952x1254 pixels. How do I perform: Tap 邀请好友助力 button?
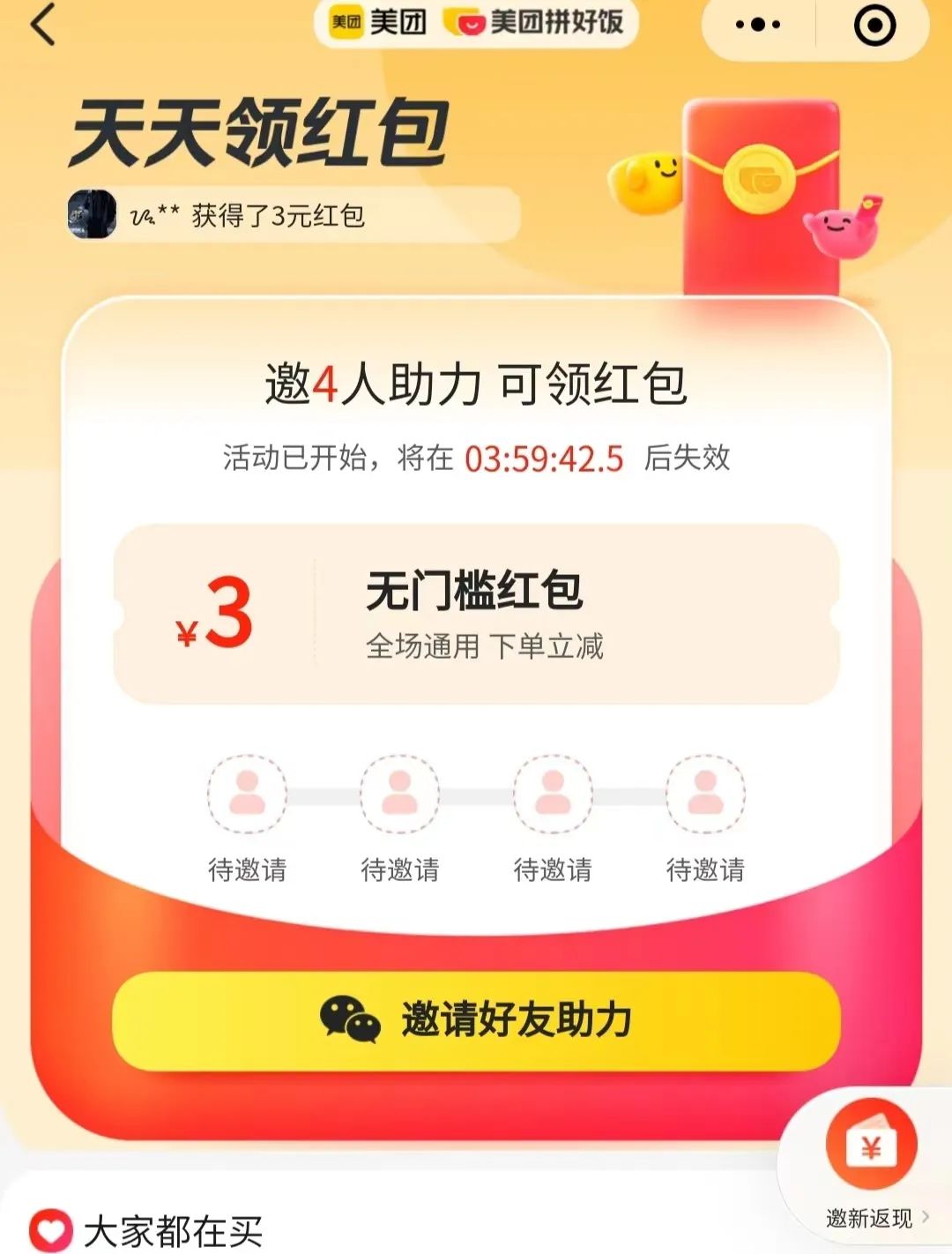pos(476,1020)
